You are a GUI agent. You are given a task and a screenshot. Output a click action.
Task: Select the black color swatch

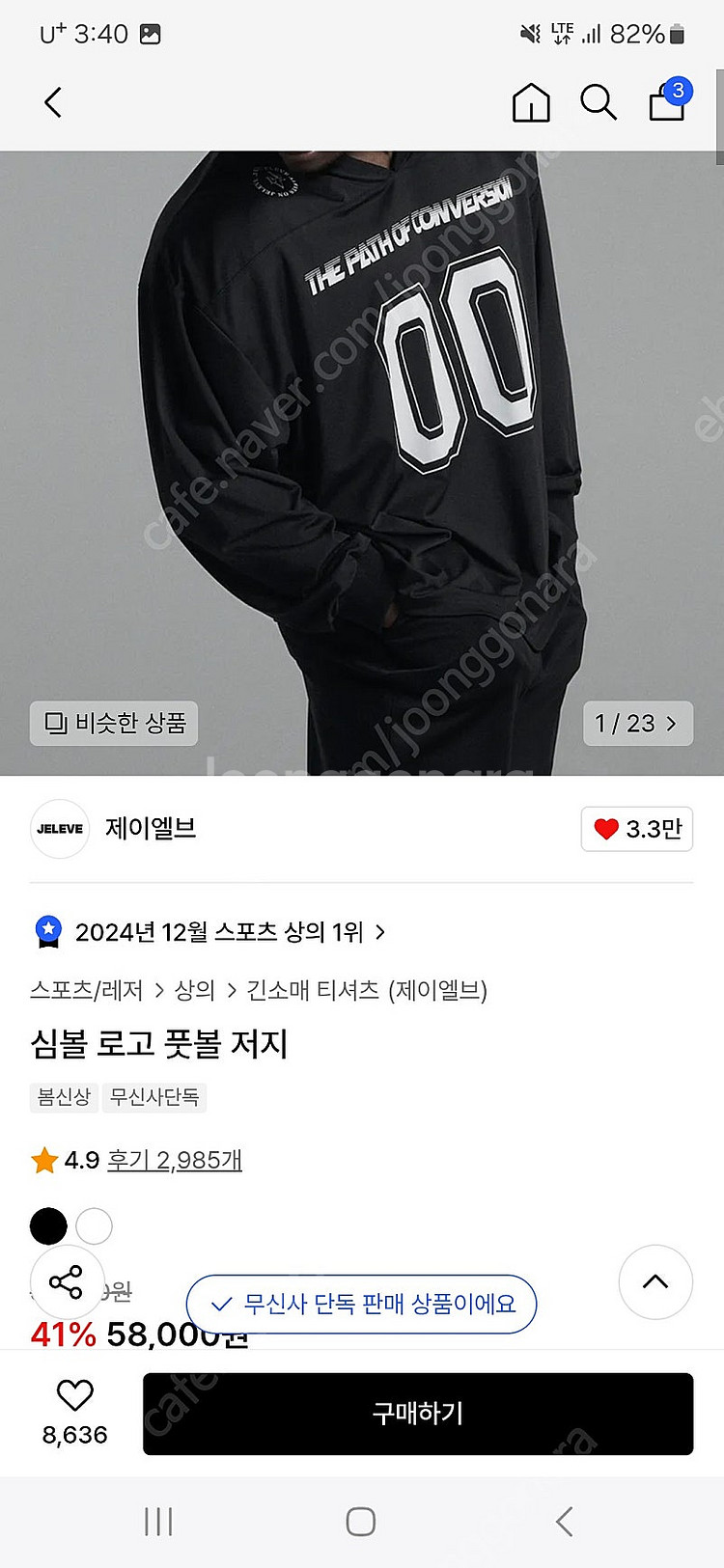48,1226
